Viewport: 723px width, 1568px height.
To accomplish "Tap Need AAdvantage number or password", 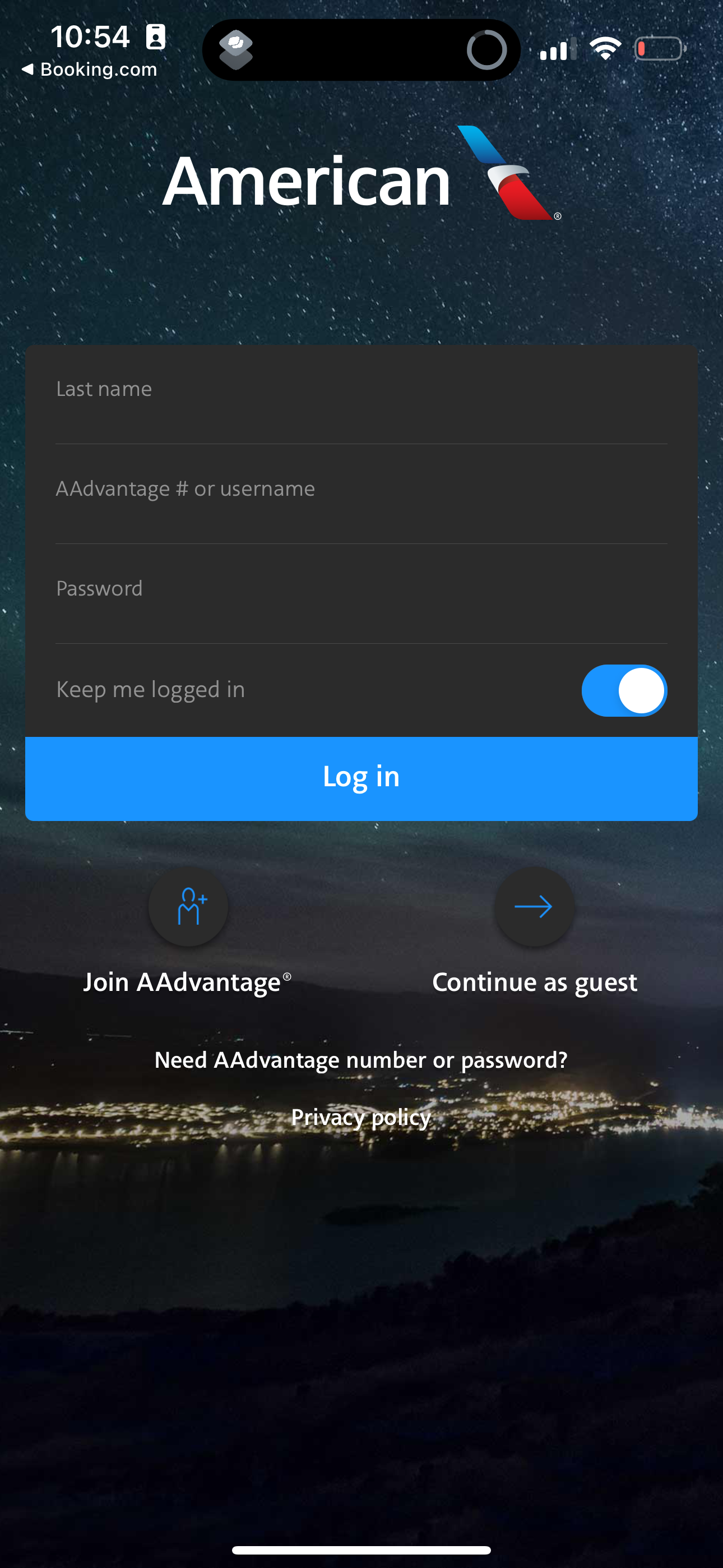I will (x=361, y=1059).
